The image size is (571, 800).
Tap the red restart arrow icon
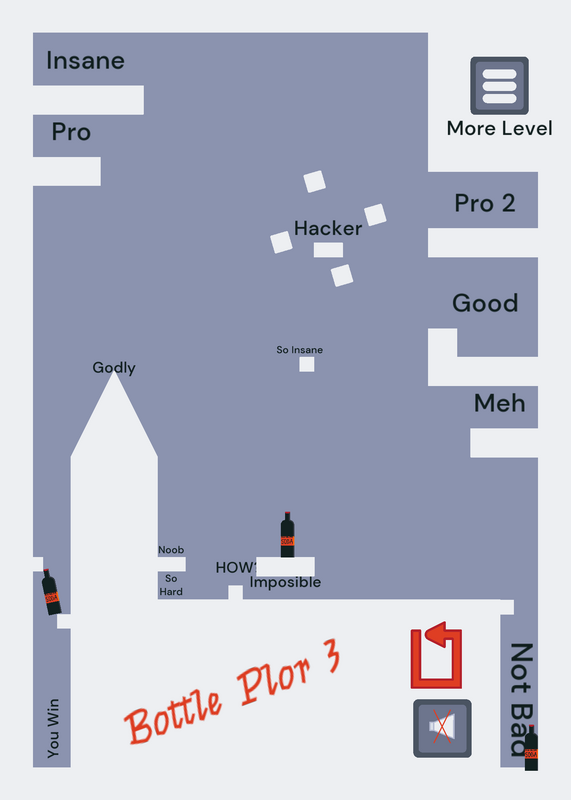click(x=436, y=655)
